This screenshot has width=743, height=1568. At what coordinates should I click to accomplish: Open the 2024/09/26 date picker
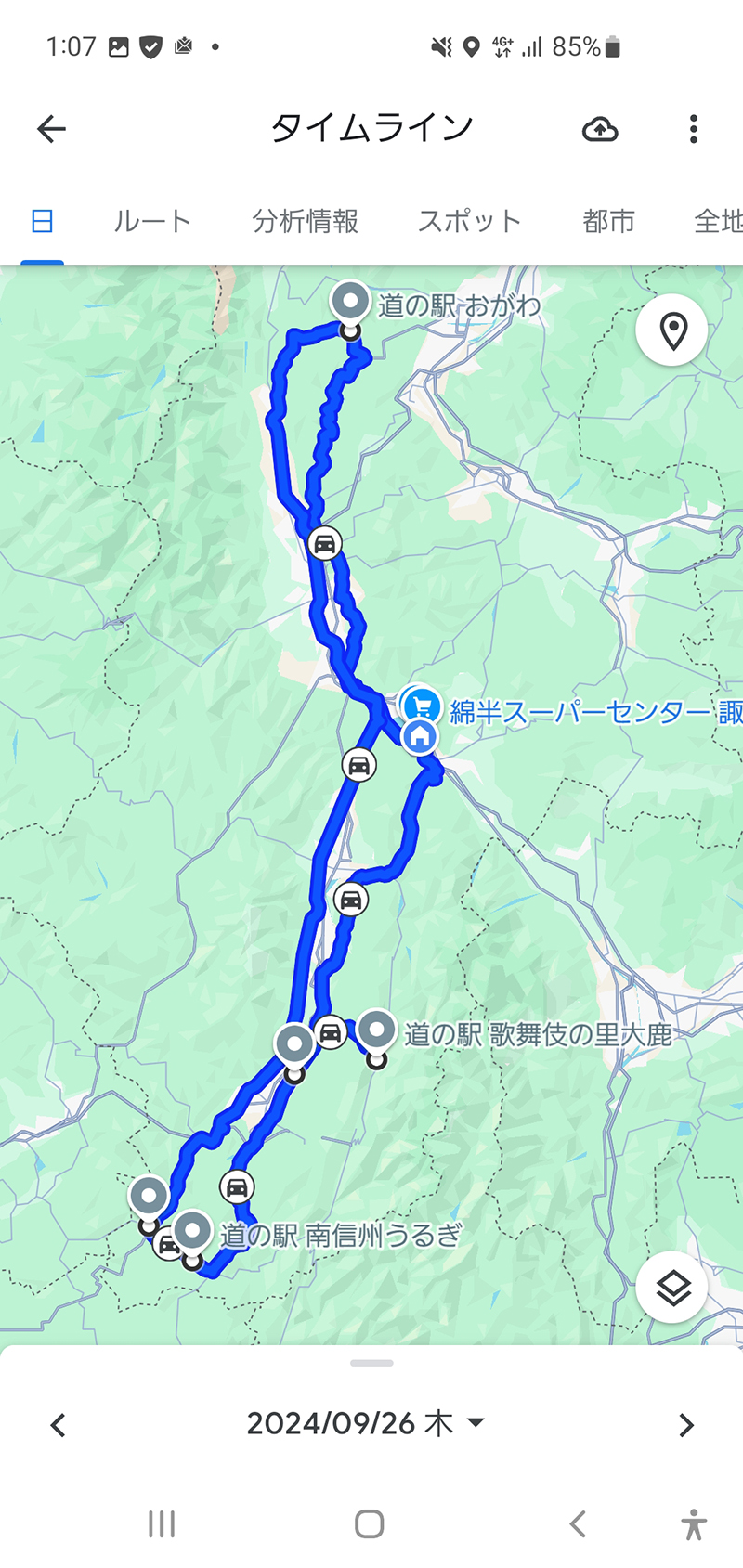pyautogui.click(x=366, y=1423)
